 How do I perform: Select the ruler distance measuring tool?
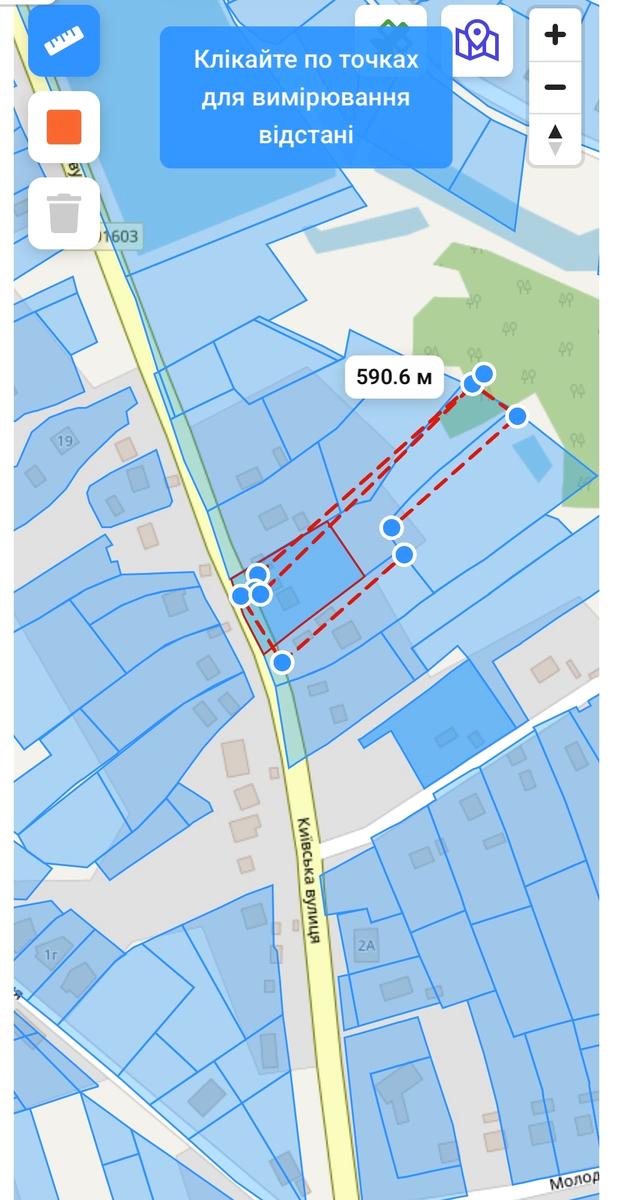coord(64,40)
